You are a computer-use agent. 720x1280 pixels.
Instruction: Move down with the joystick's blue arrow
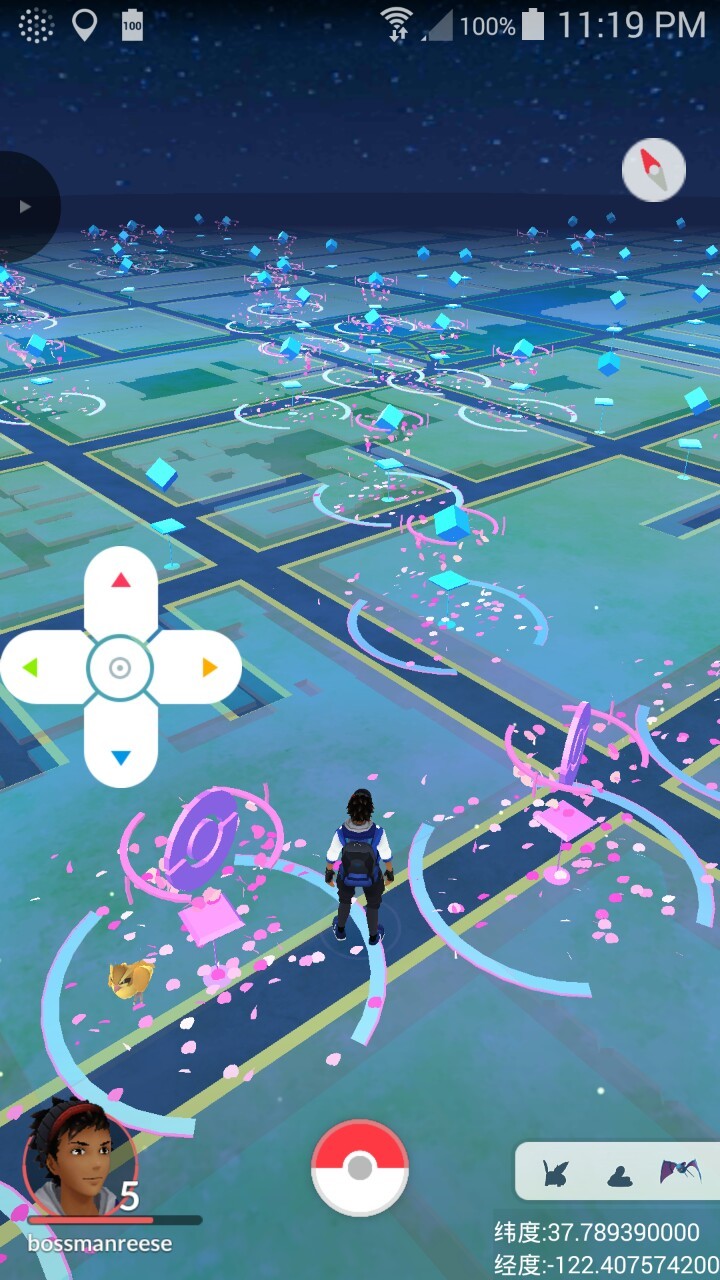click(x=121, y=757)
